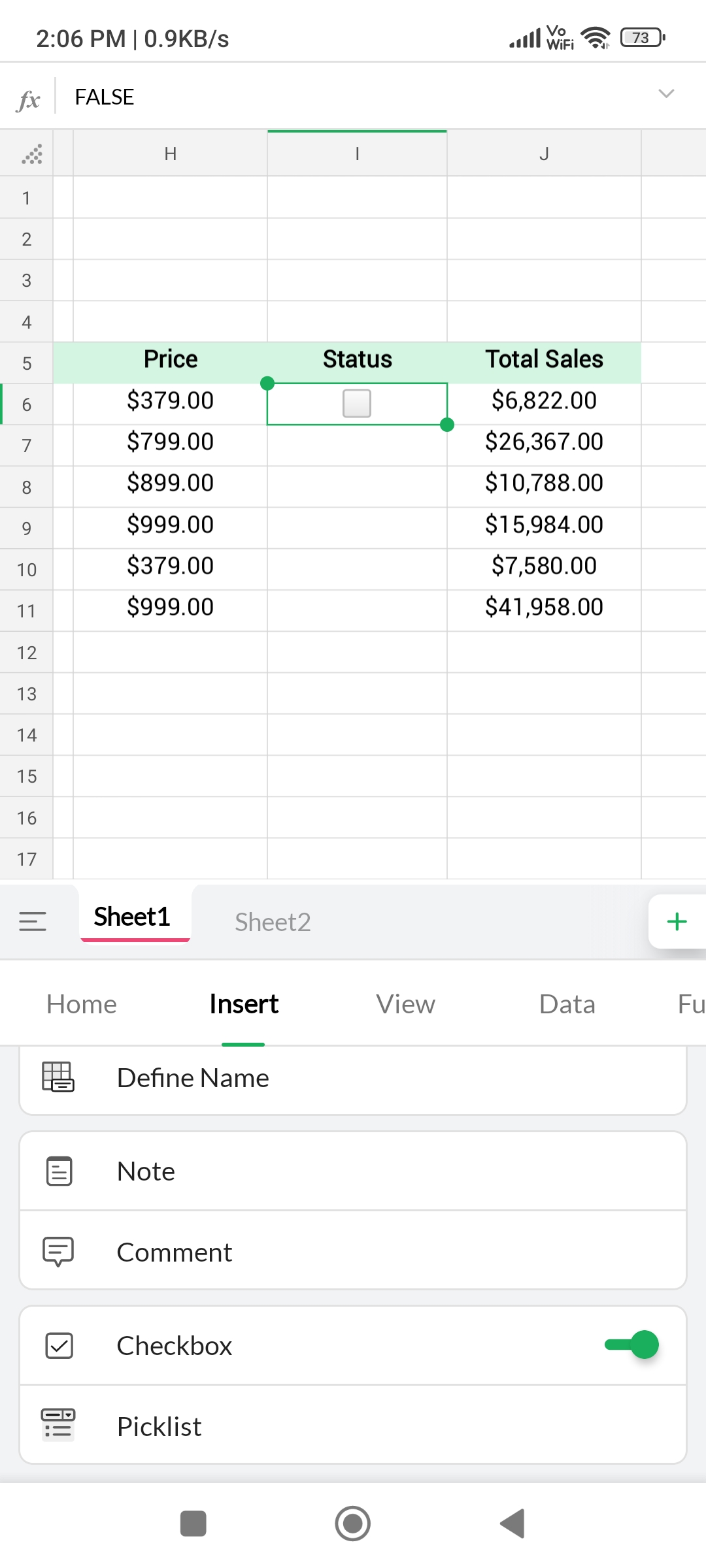
Task: Add a Comment to the cell
Action: tap(353, 1252)
